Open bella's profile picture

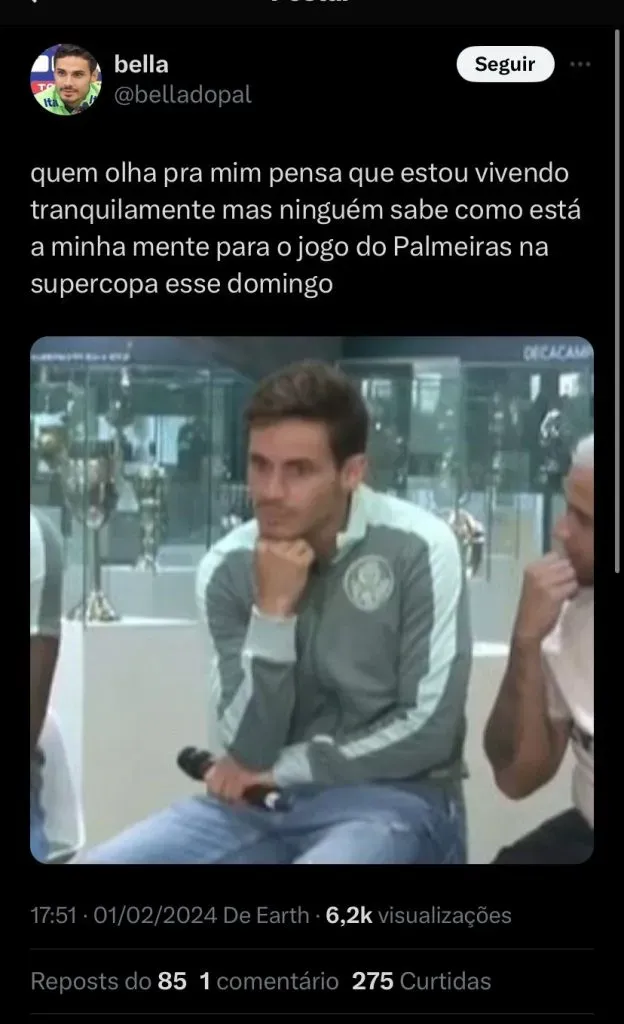[x=66, y=79]
